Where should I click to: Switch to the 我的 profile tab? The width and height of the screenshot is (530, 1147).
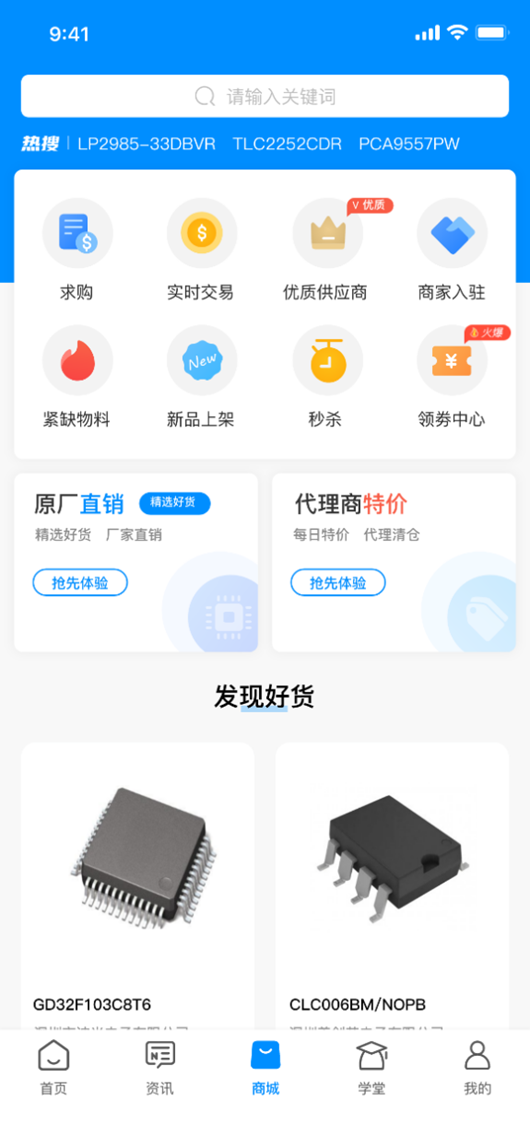[477, 1068]
